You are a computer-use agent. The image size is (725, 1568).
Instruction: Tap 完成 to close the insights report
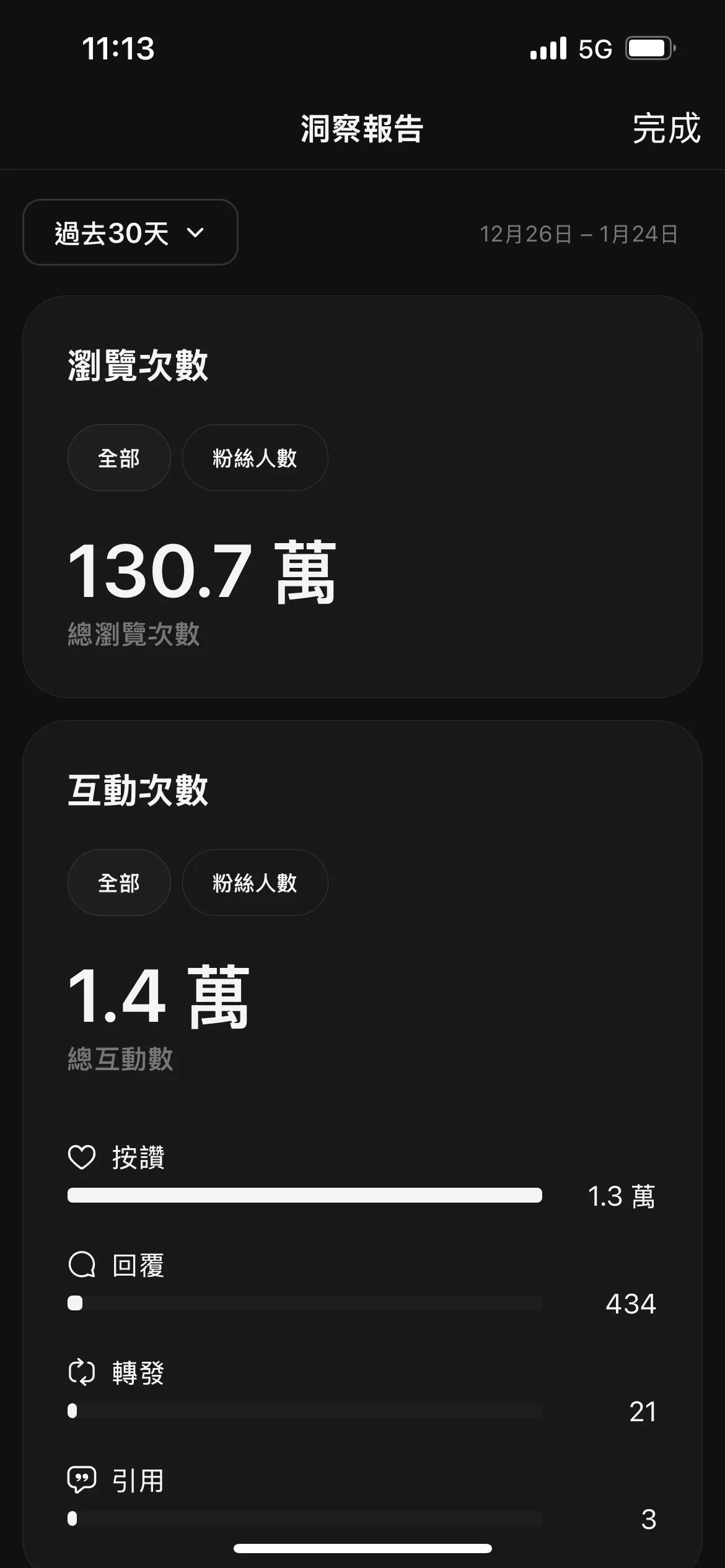pos(666,129)
